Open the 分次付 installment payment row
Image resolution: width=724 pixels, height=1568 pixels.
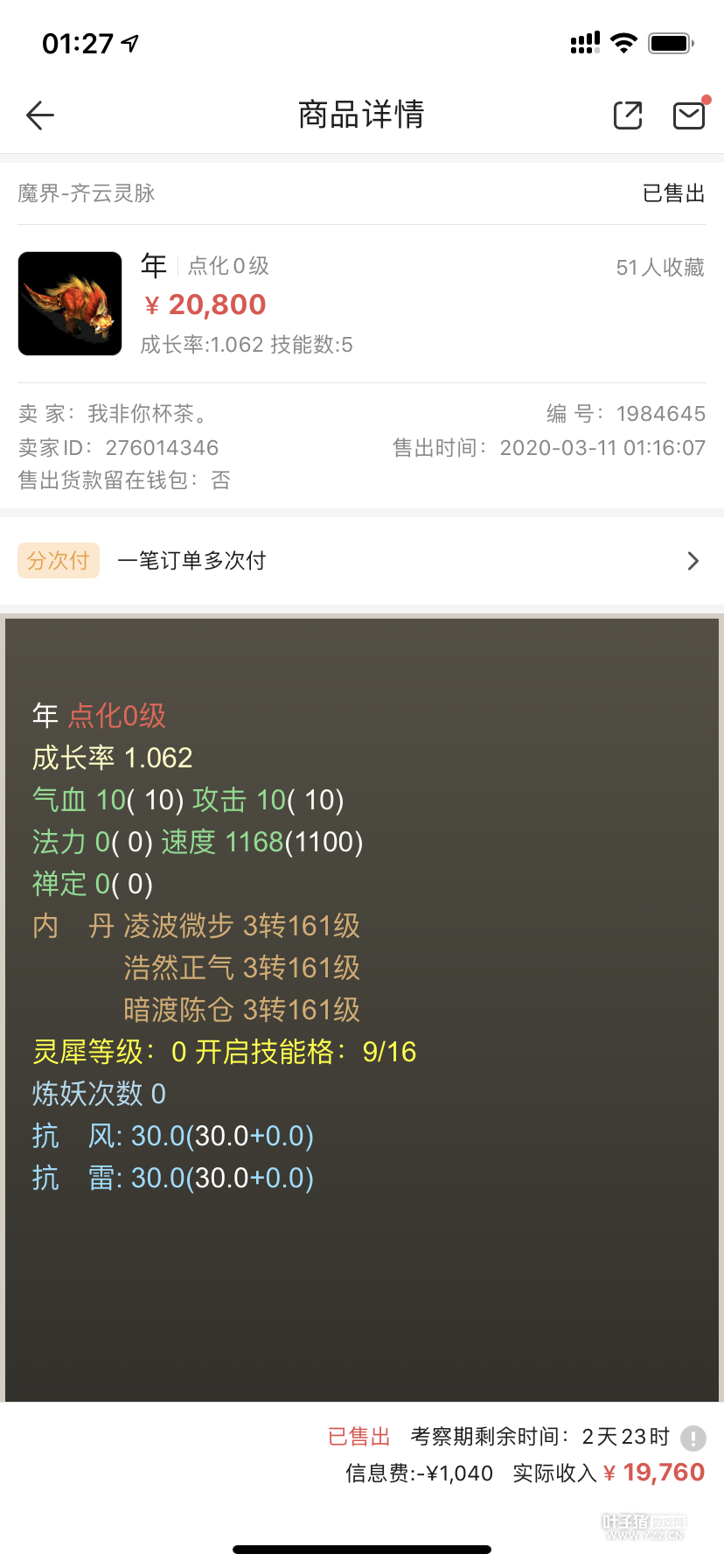pos(362,561)
